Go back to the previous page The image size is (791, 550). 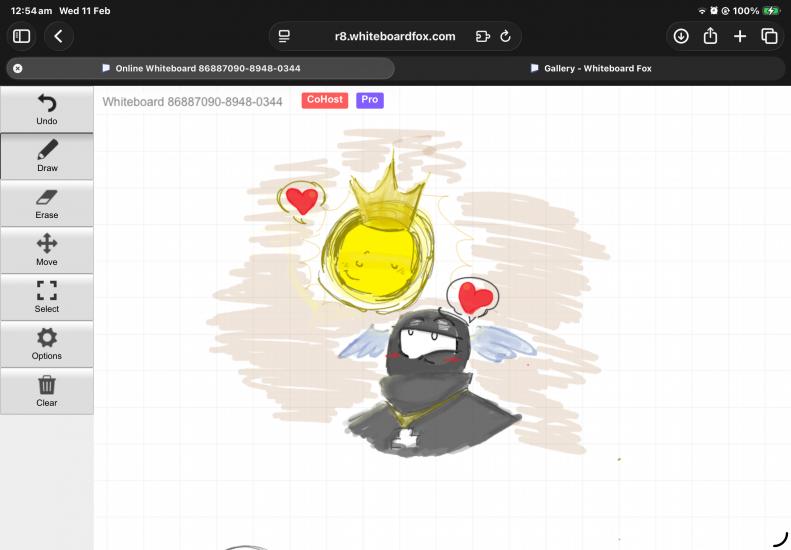(x=59, y=36)
